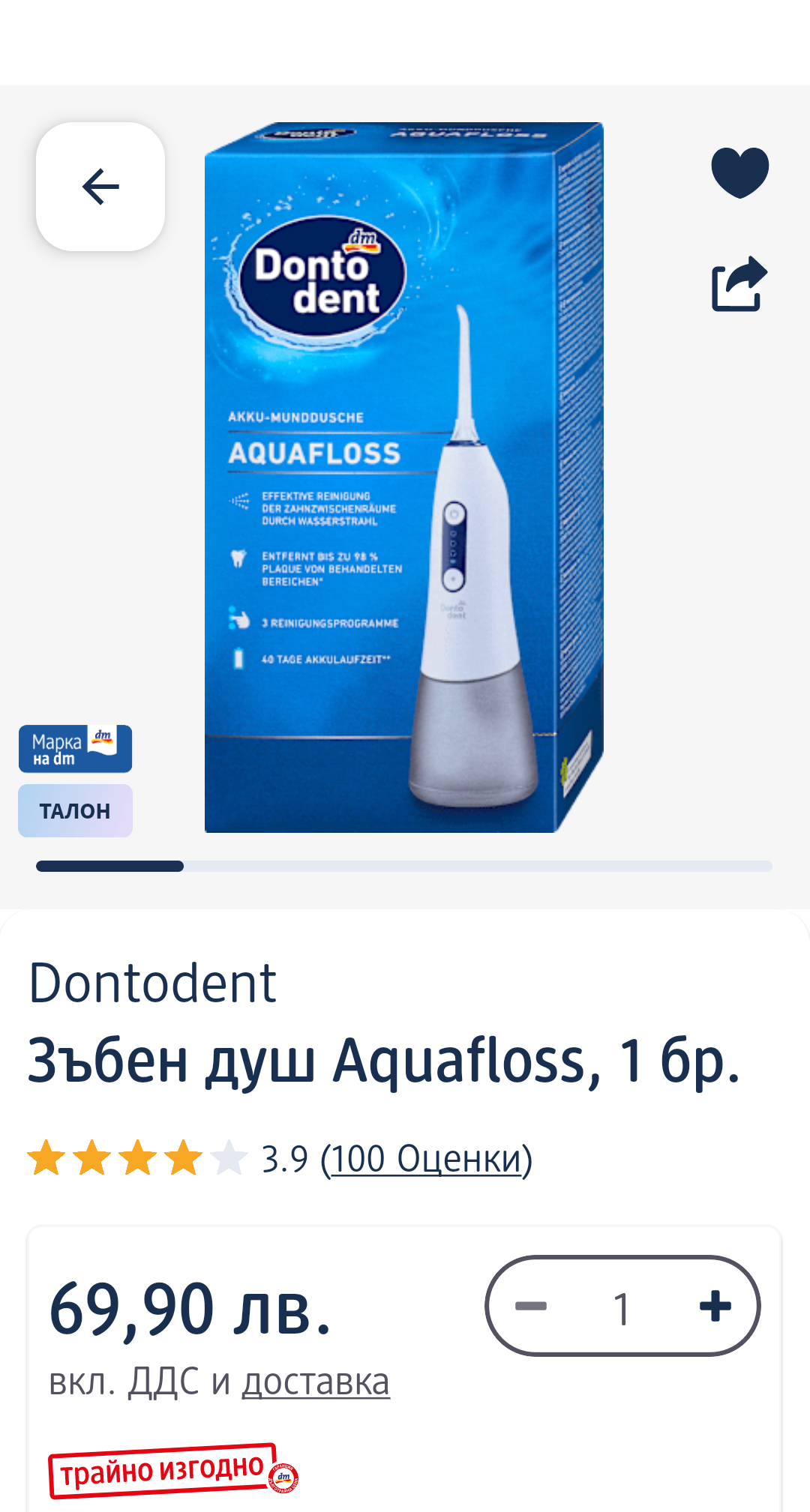Decrease quantity with the minus button
810x1512 pixels.
[532, 1307]
